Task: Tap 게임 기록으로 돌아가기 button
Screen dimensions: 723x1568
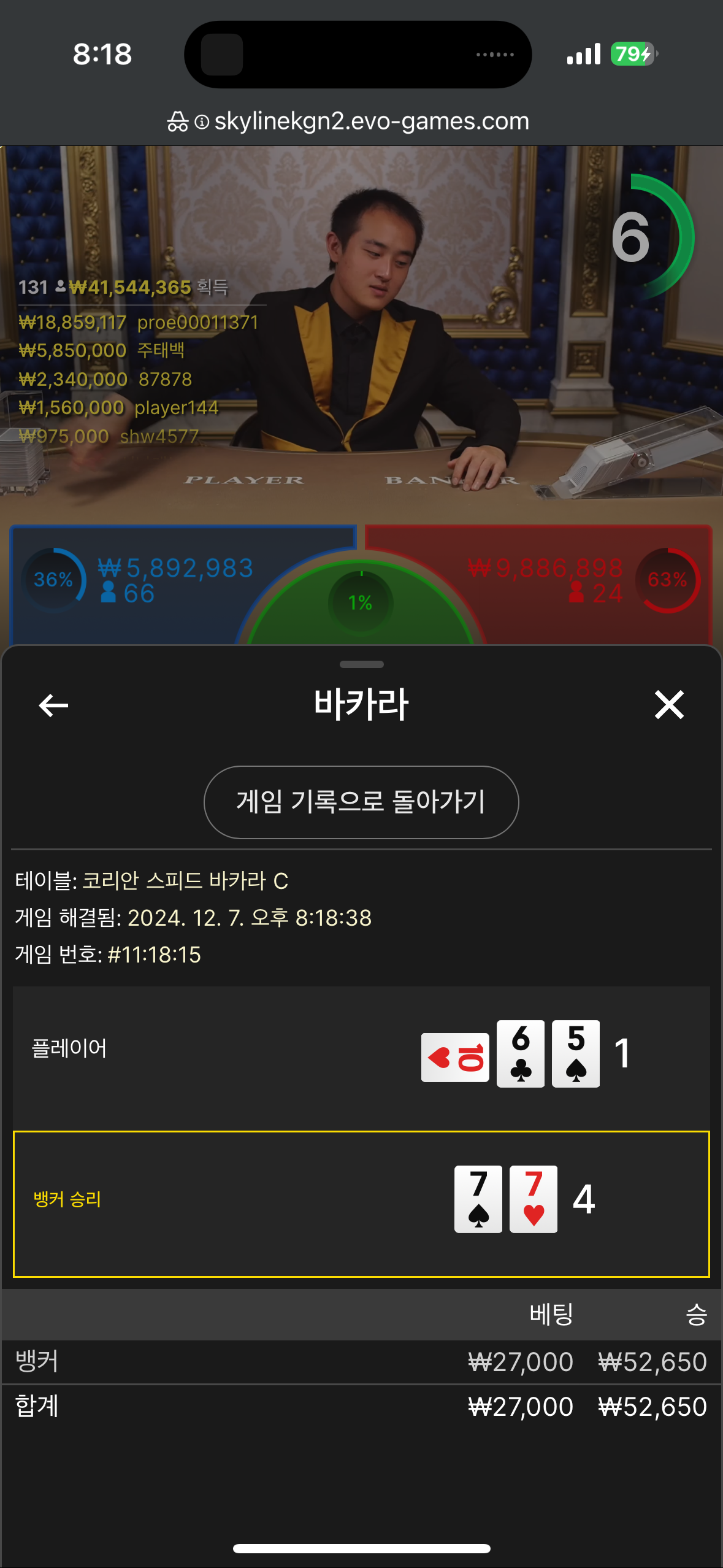Action: [x=361, y=802]
